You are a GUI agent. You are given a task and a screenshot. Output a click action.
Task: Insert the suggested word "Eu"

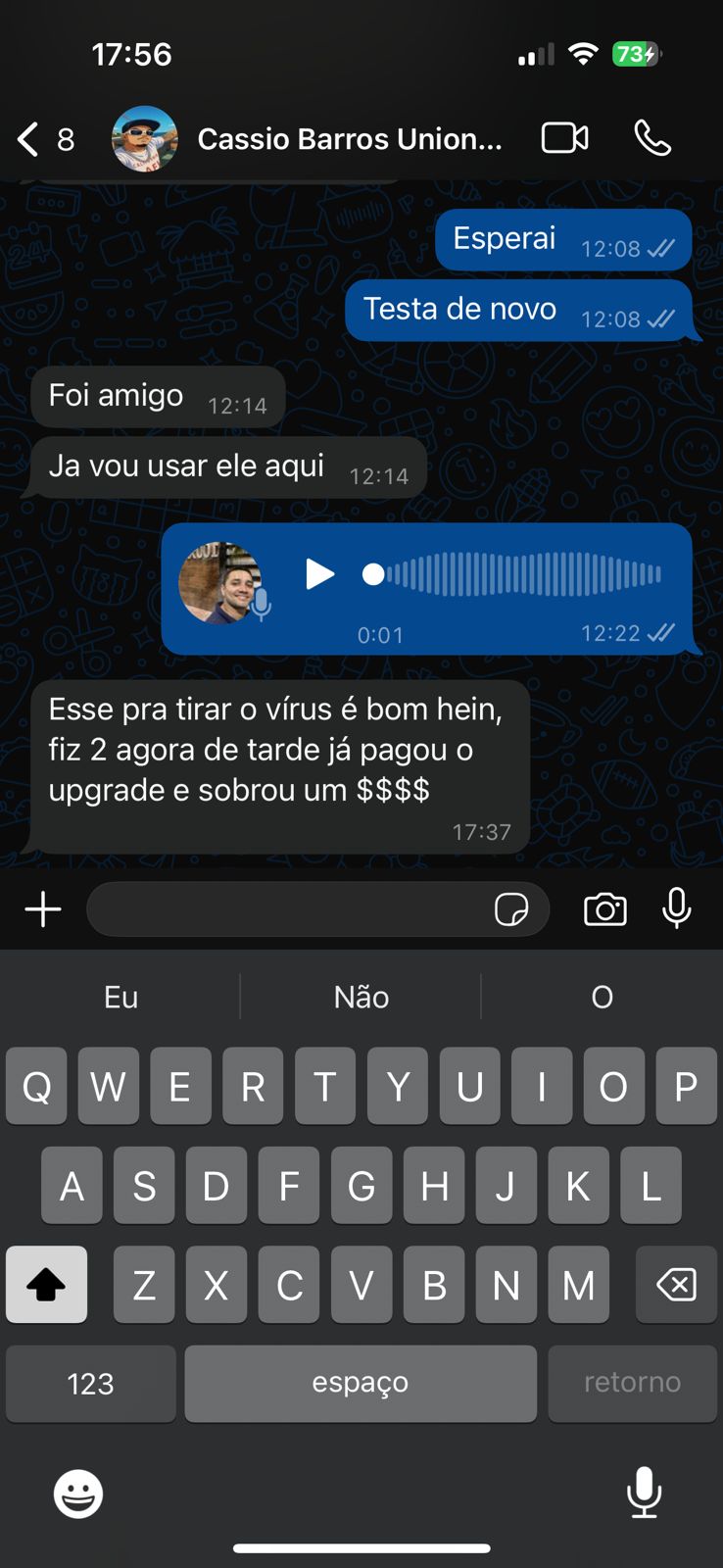tap(120, 997)
